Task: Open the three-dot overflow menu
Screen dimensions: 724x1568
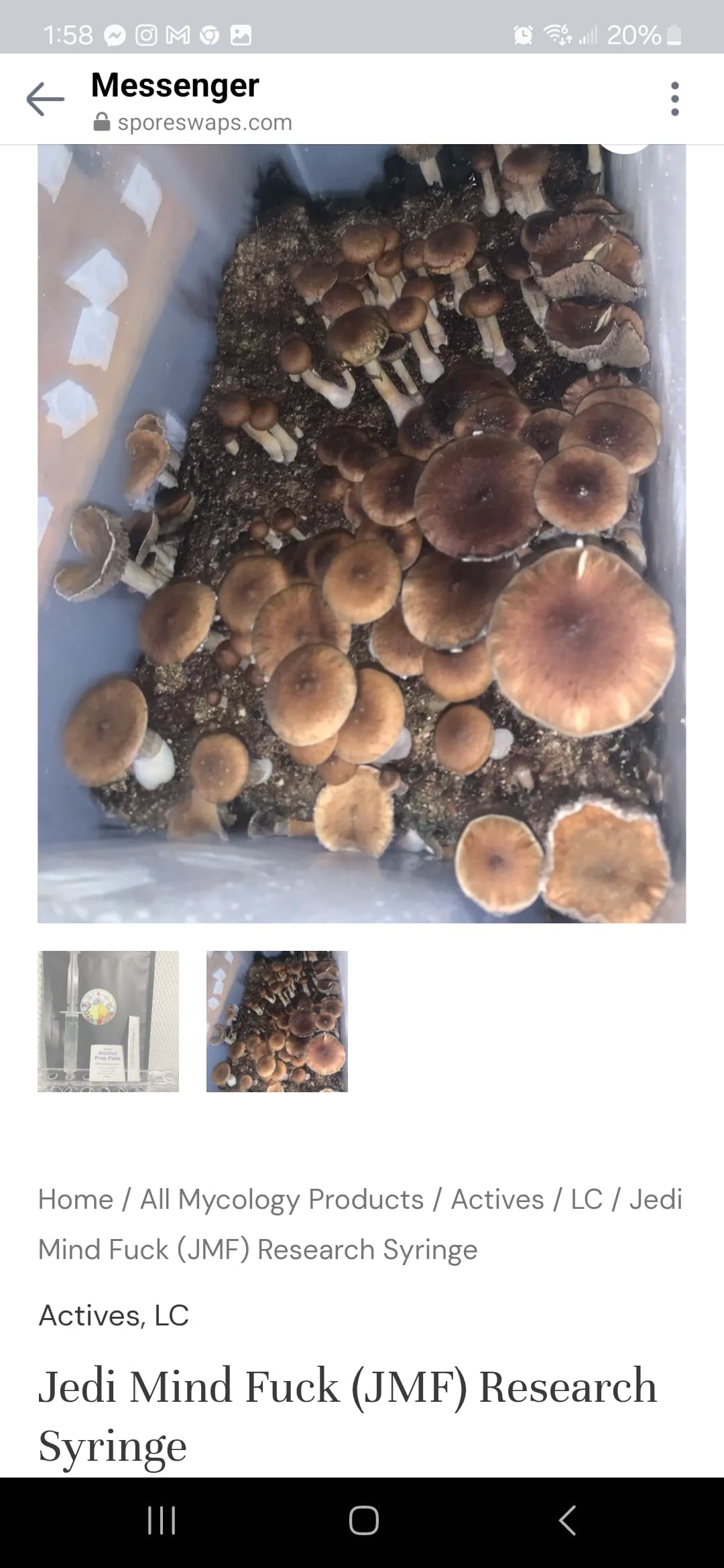Action: coord(674,99)
